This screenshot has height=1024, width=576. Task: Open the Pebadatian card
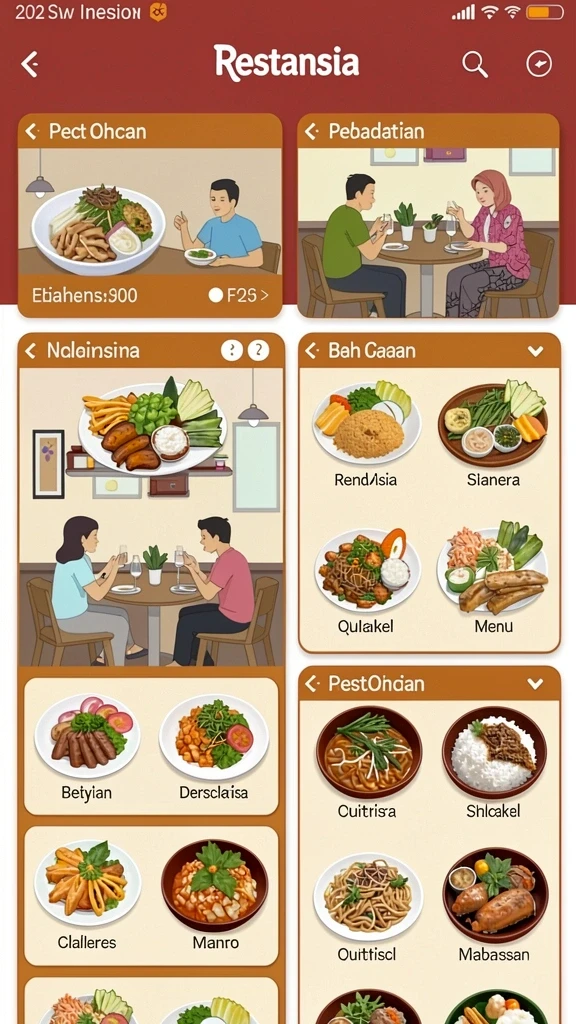[428, 216]
